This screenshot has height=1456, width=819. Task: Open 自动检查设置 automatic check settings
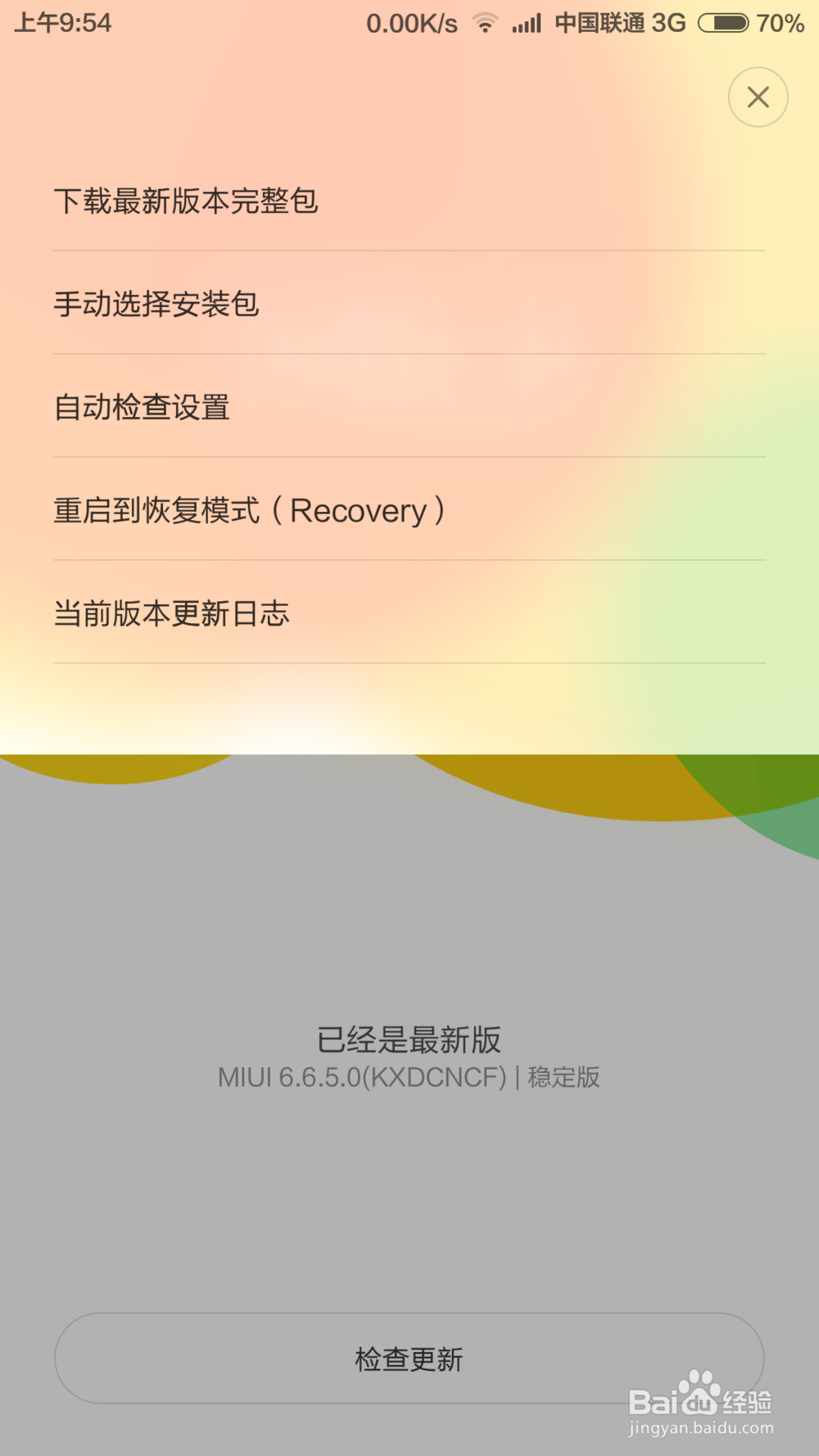click(x=142, y=407)
